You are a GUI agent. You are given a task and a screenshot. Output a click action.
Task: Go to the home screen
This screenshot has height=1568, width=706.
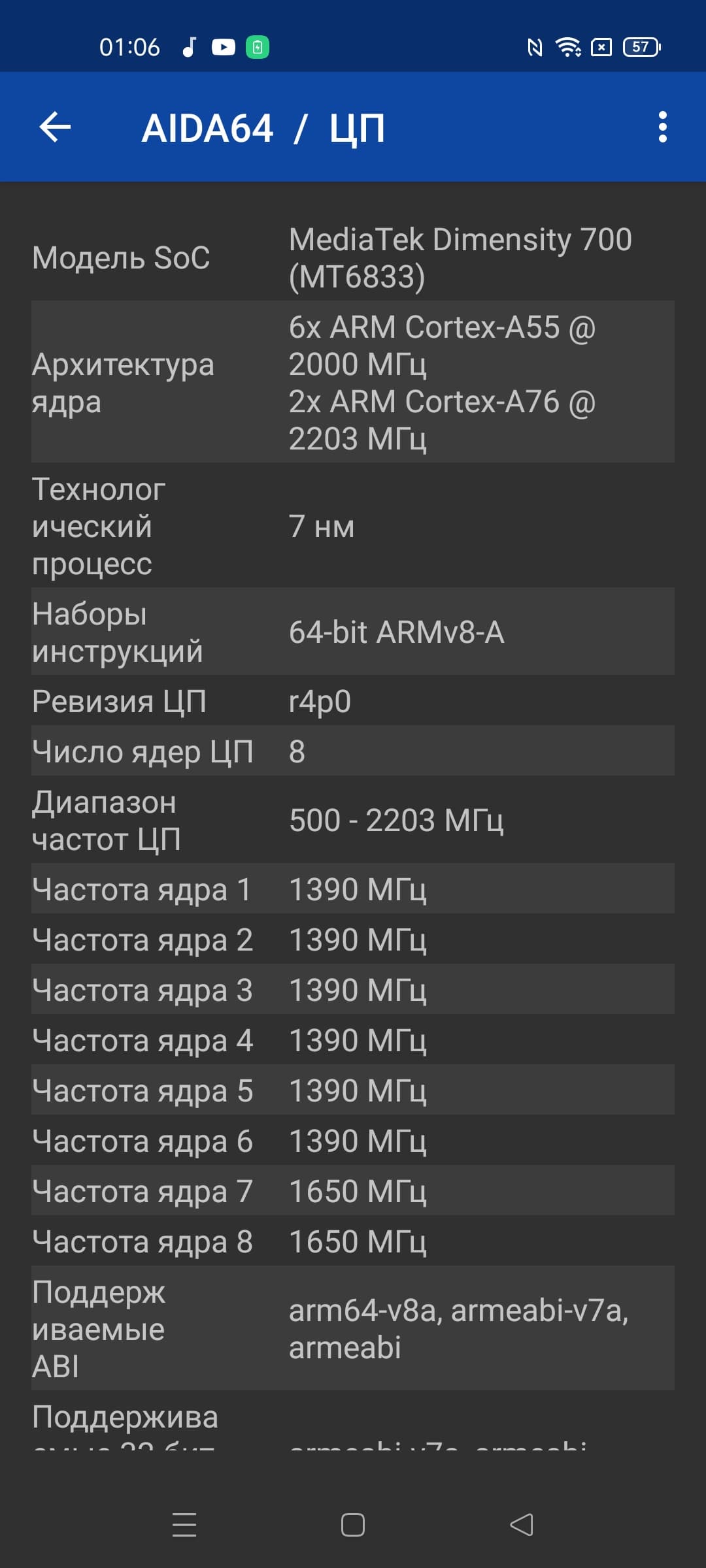pyautogui.click(x=353, y=1525)
